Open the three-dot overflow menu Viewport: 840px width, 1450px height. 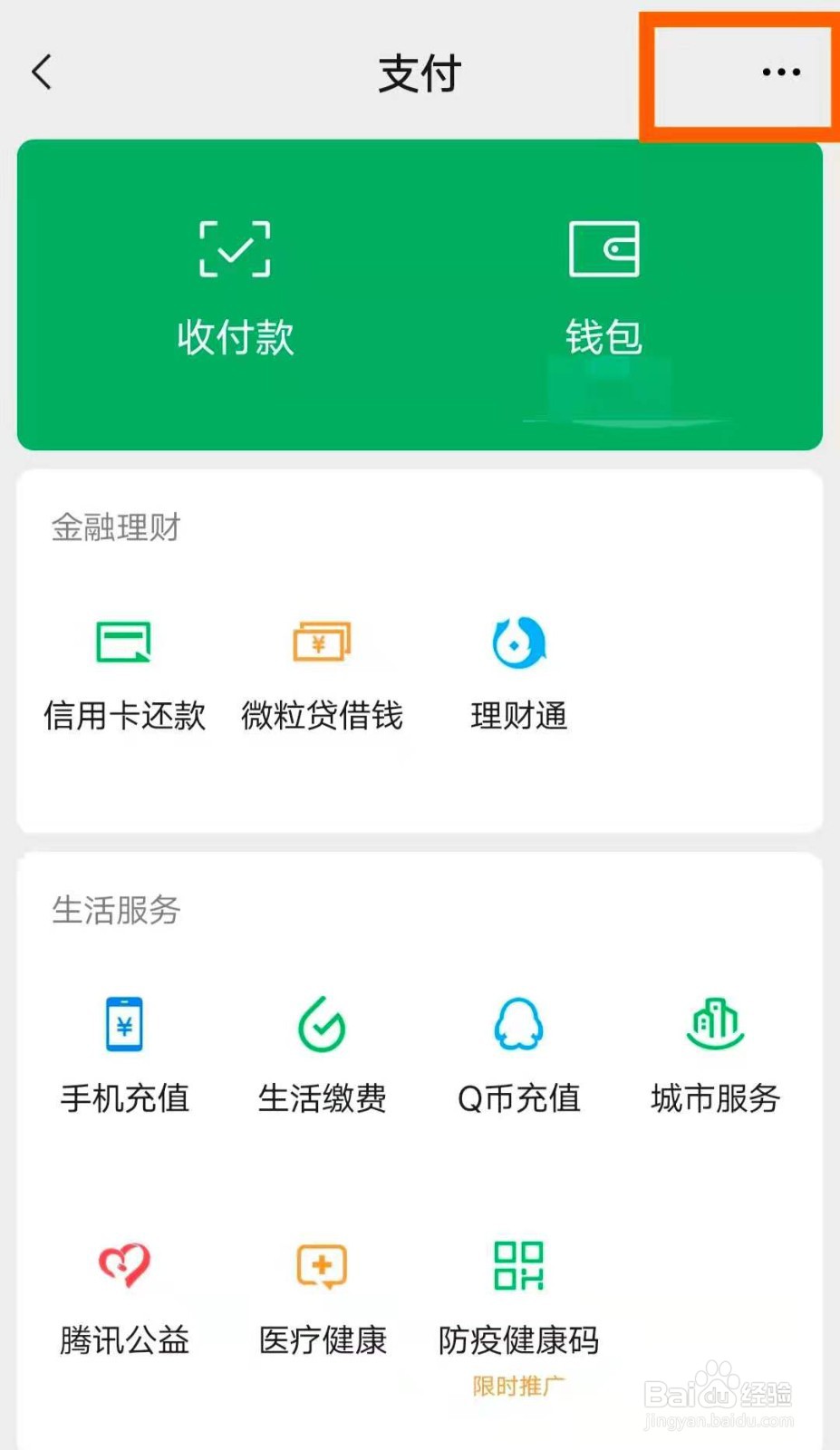[781, 72]
